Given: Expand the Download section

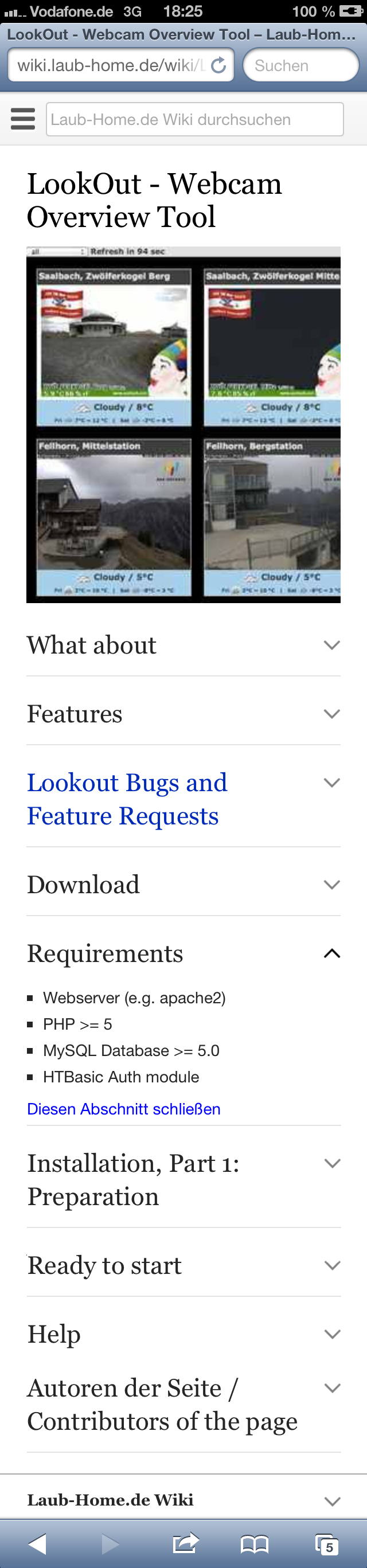Looking at the screenshot, I should (x=183, y=885).
